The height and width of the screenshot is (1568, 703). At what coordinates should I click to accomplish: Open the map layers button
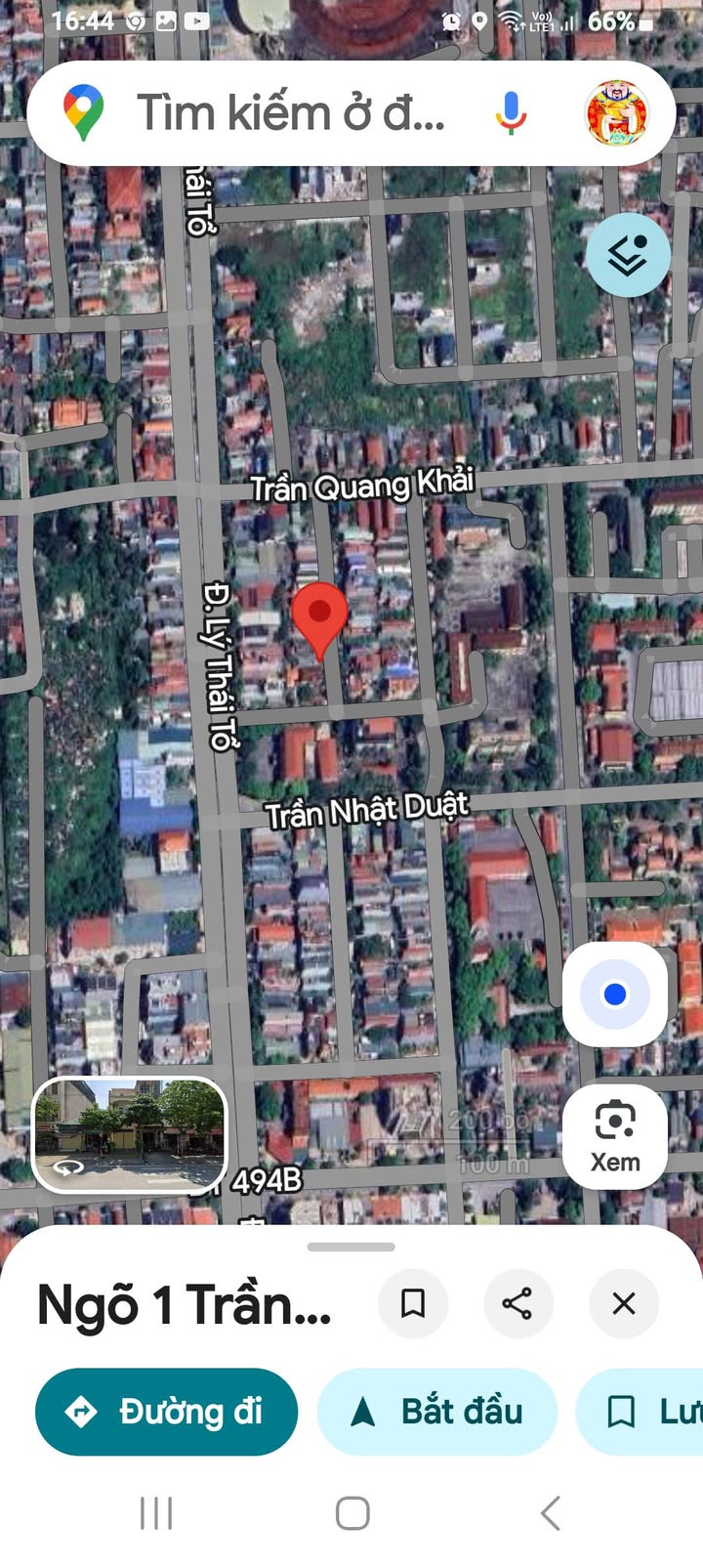[x=628, y=255]
